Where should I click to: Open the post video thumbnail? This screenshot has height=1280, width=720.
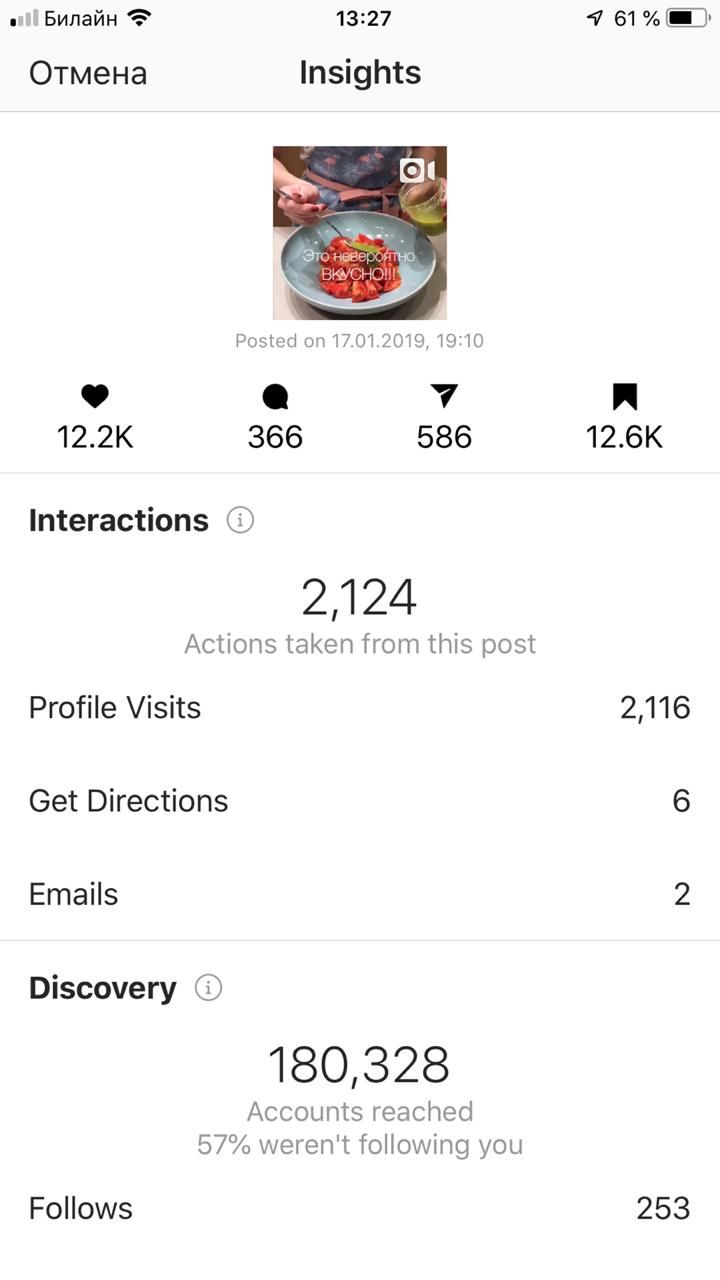tap(360, 233)
